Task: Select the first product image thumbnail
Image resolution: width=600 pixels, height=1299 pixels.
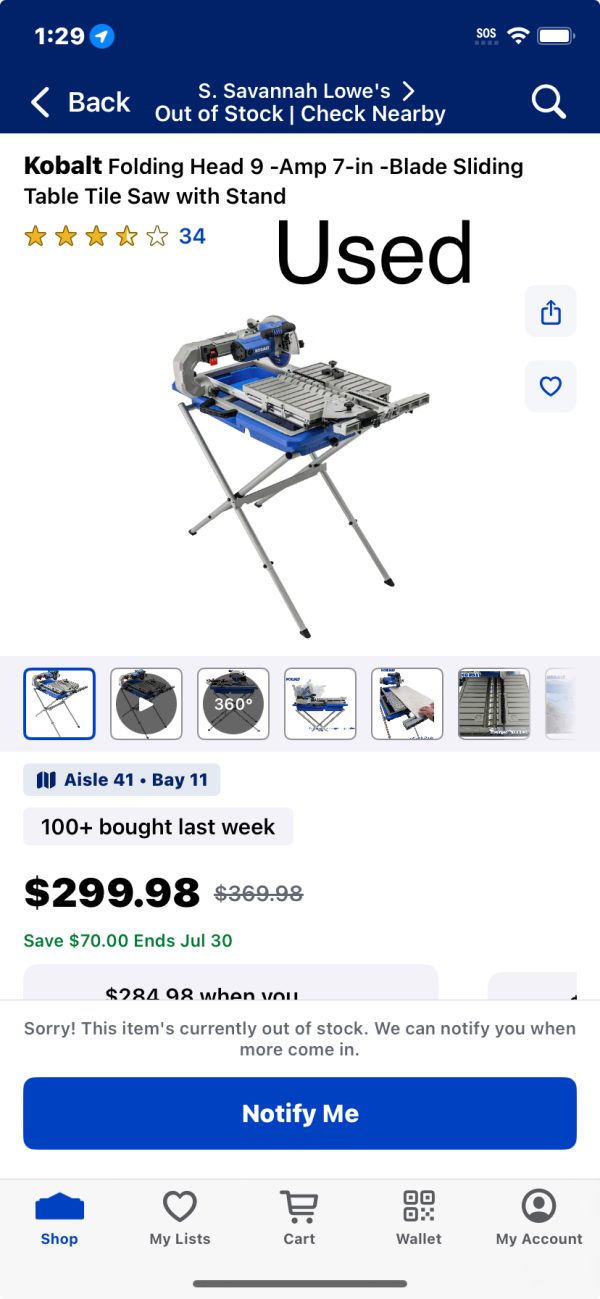Action: (x=59, y=704)
